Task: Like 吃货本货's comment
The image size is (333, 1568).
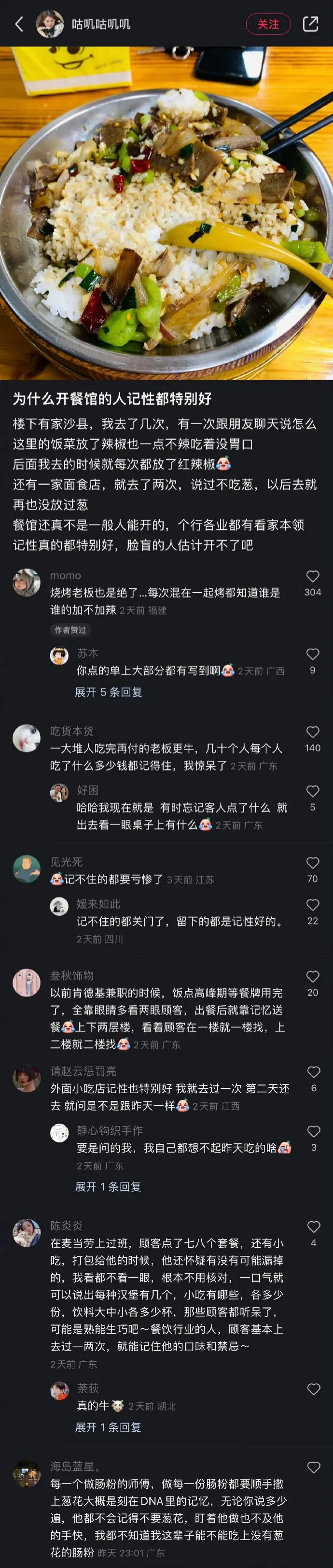Action: [312, 732]
